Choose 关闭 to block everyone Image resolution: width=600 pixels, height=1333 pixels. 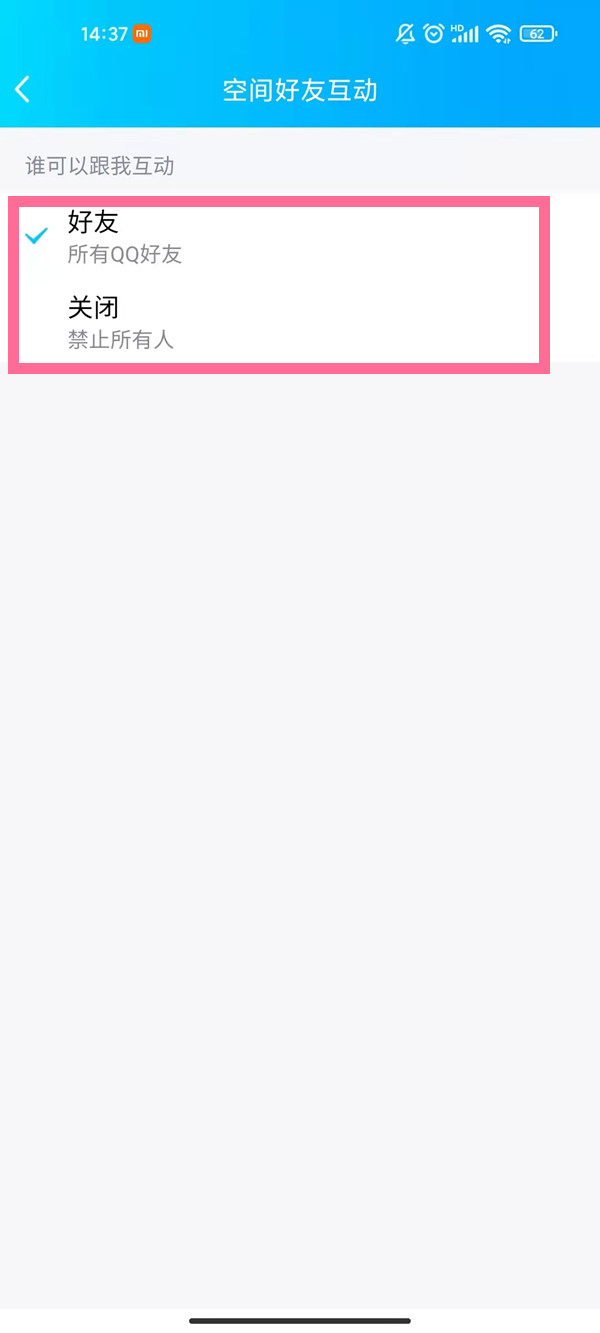pyautogui.click(x=278, y=322)
